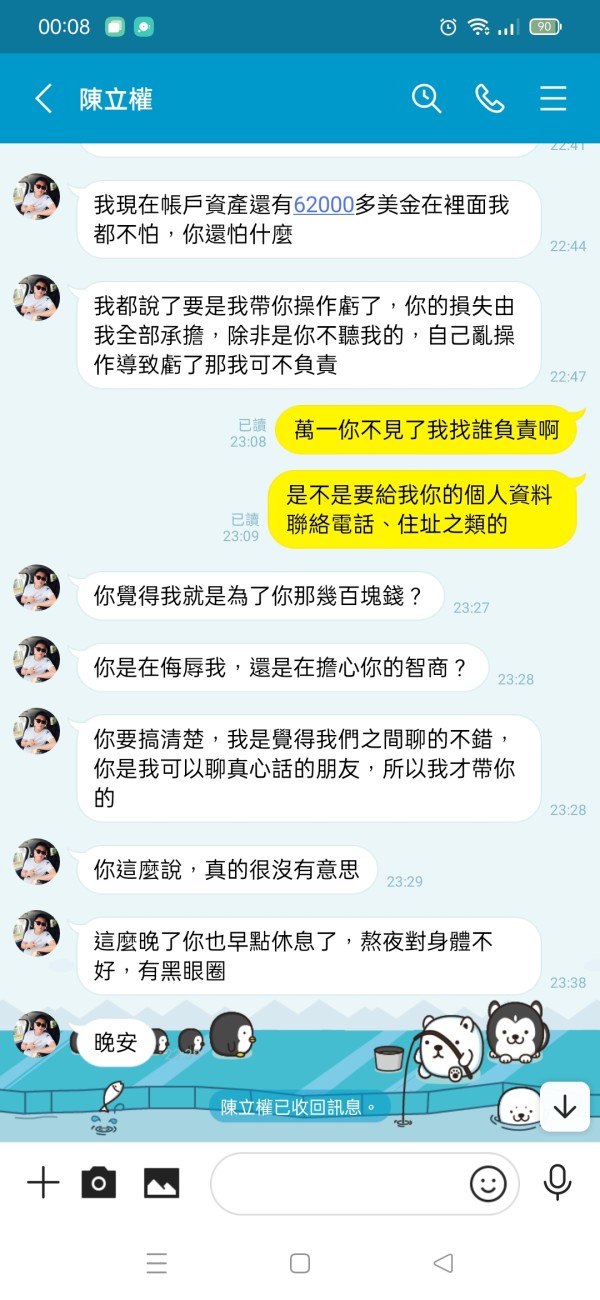This screenshot has width=600, height=1300.
Task: Go back from the 陳立權 chat
Action: [43, 98]
